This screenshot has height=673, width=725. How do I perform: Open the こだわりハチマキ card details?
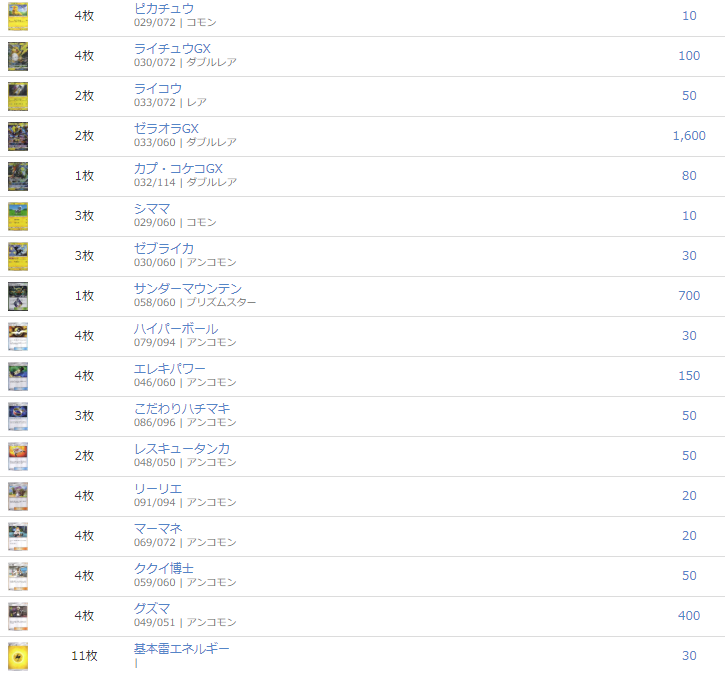182,409
